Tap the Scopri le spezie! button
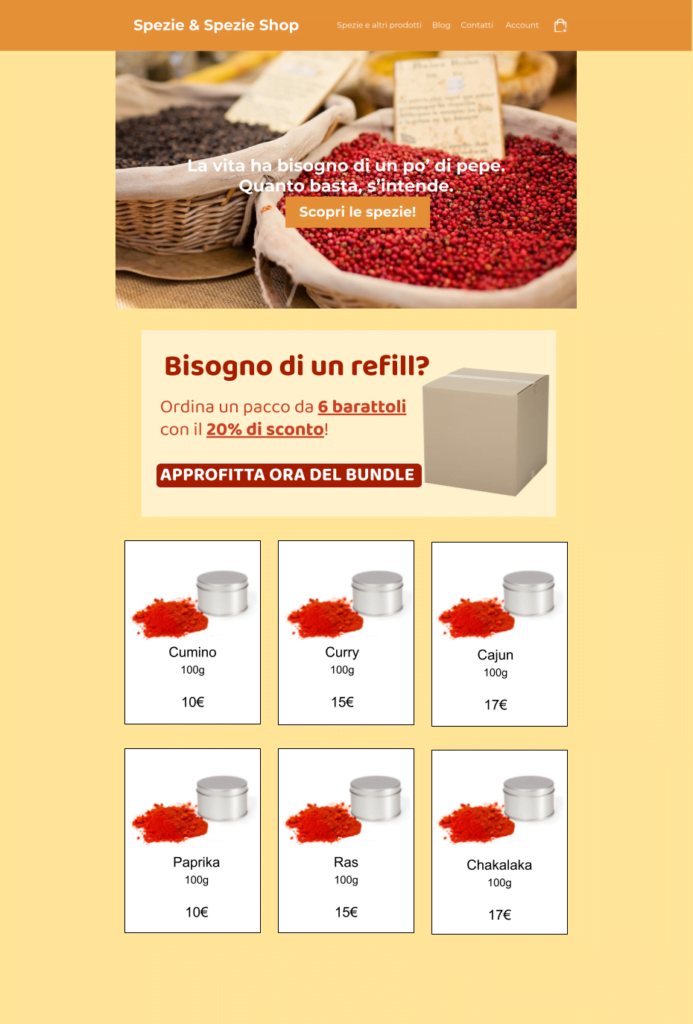The image size is (693, 1024). pyautogui.click(x=357, y=212)
